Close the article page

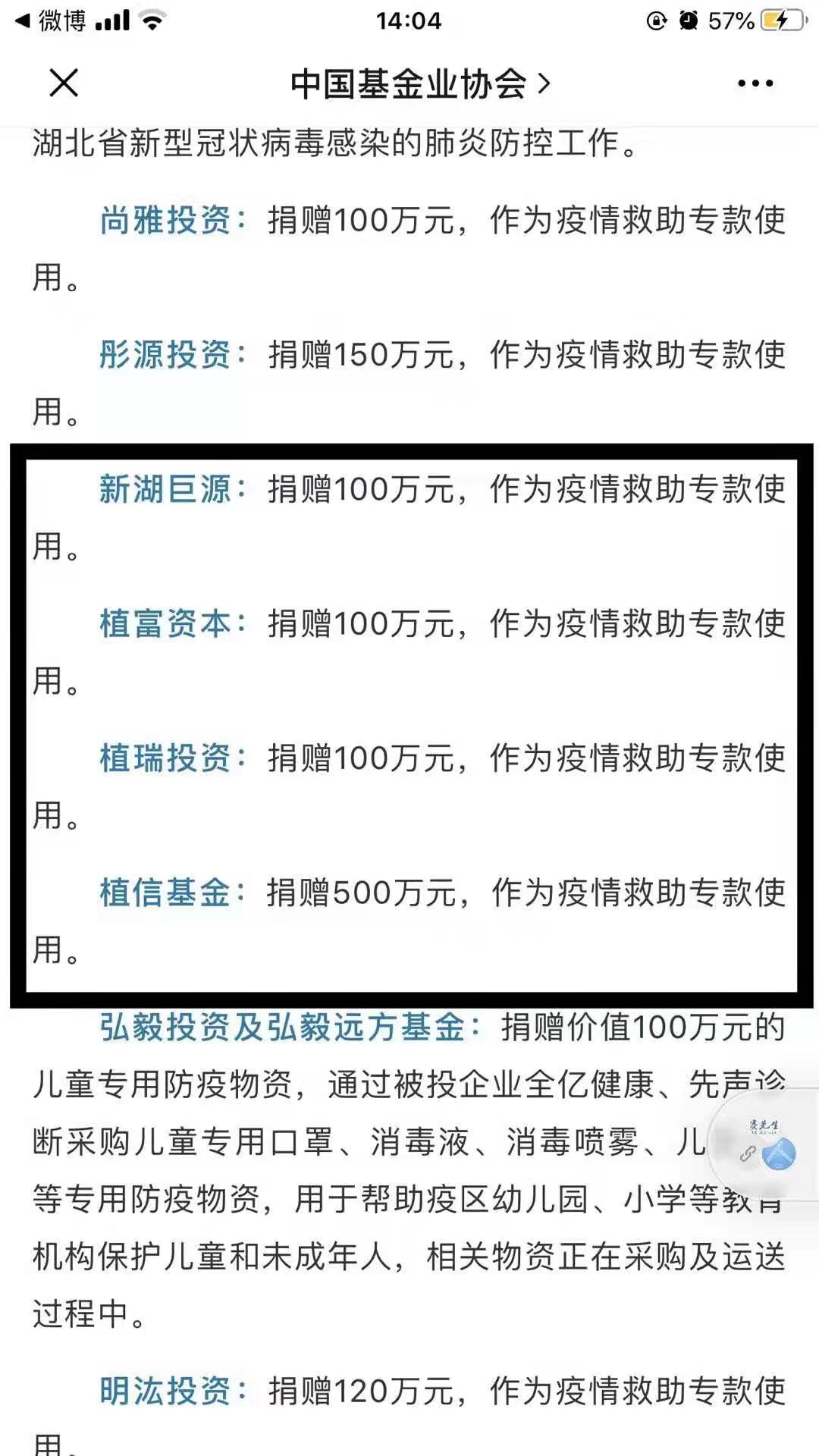coord(64,83)
